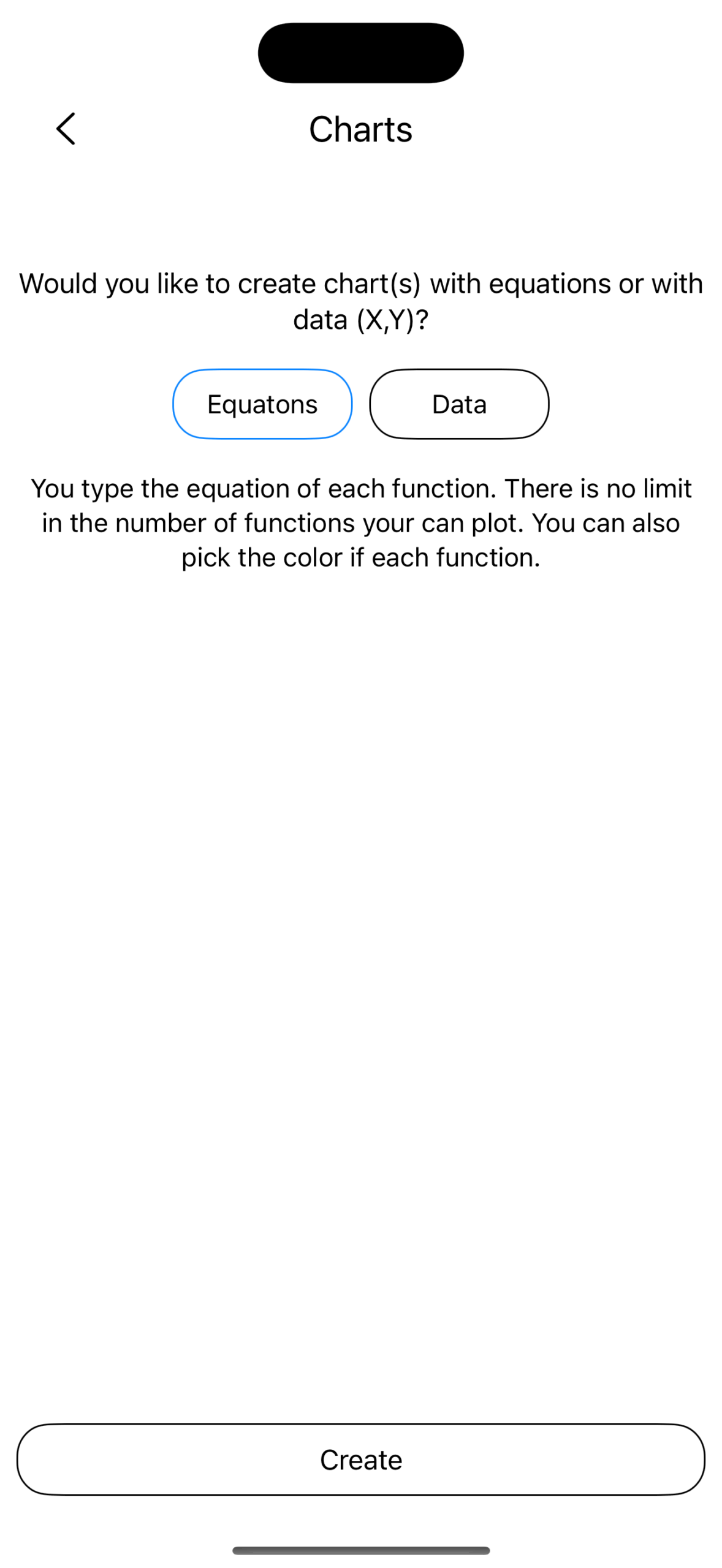The image size is (722, 1568).
Task: Tap the Create button
Action: click(x=361, y=1460)
